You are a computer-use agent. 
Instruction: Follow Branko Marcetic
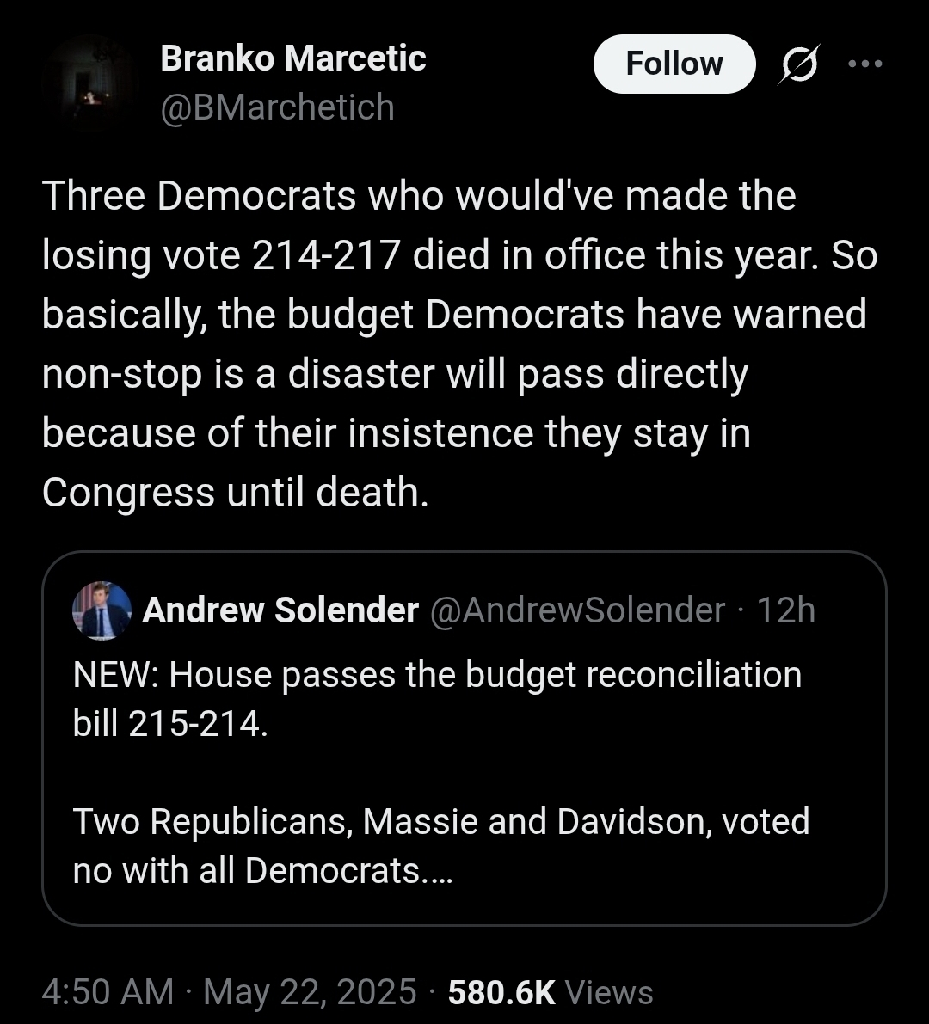click(x=673, y=64)
